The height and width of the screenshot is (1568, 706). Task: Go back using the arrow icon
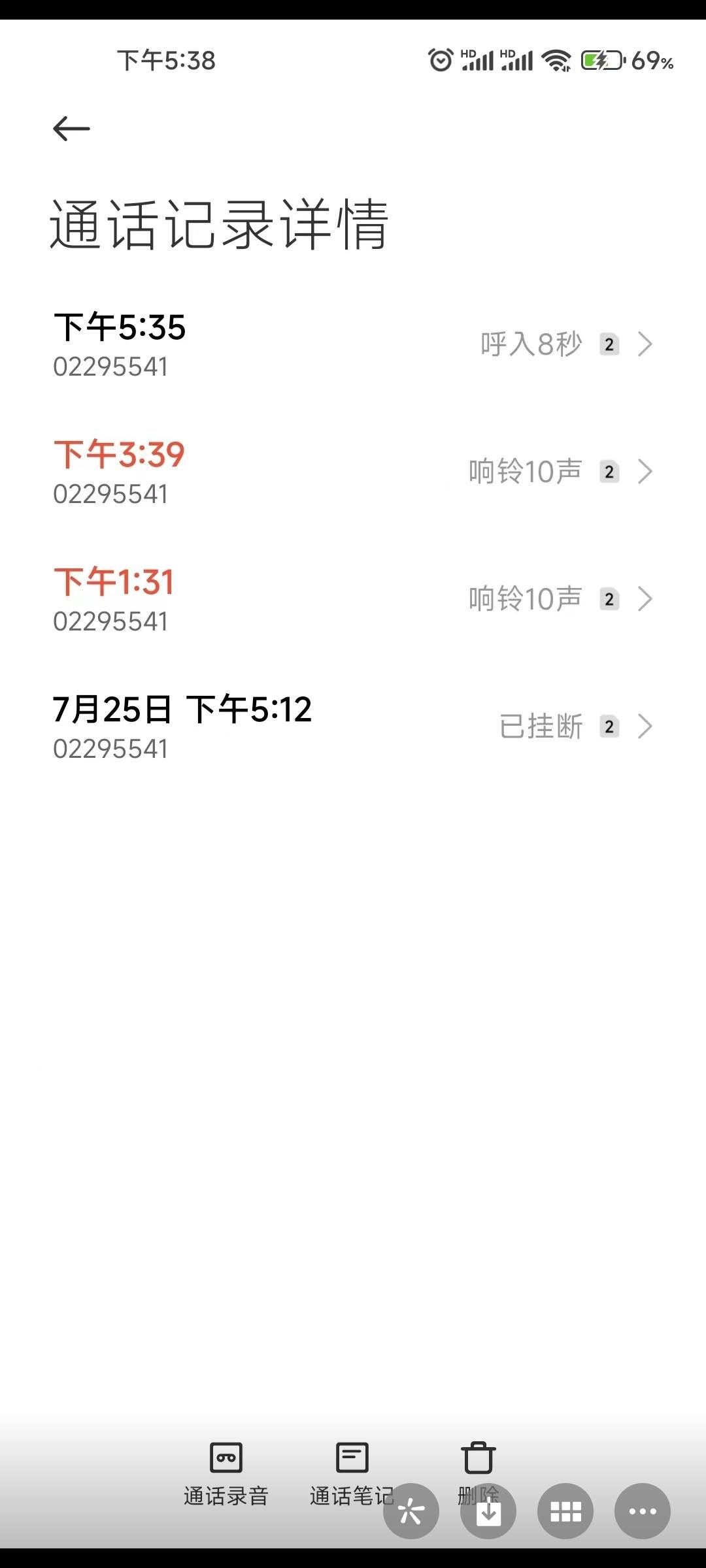71,129
